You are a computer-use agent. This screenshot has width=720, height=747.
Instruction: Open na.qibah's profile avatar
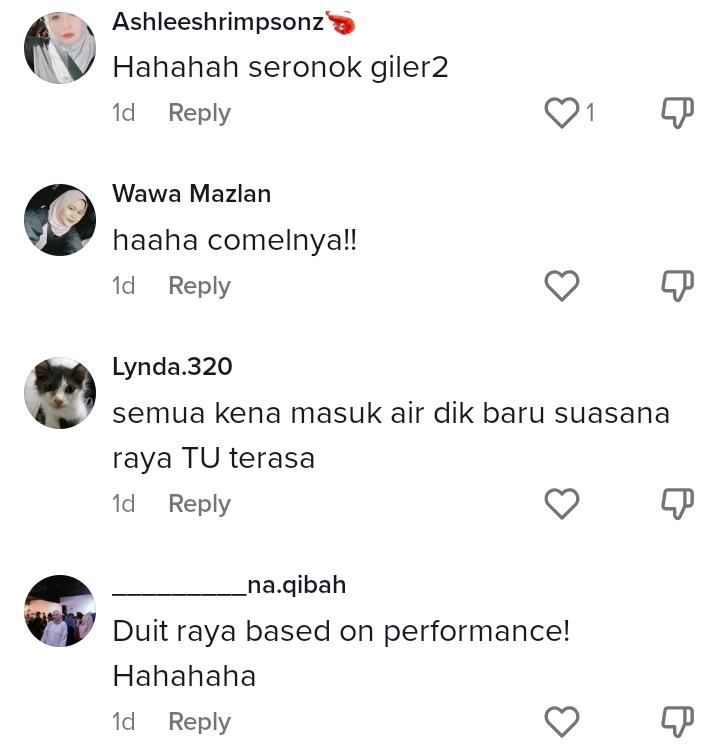click(60, 611)
